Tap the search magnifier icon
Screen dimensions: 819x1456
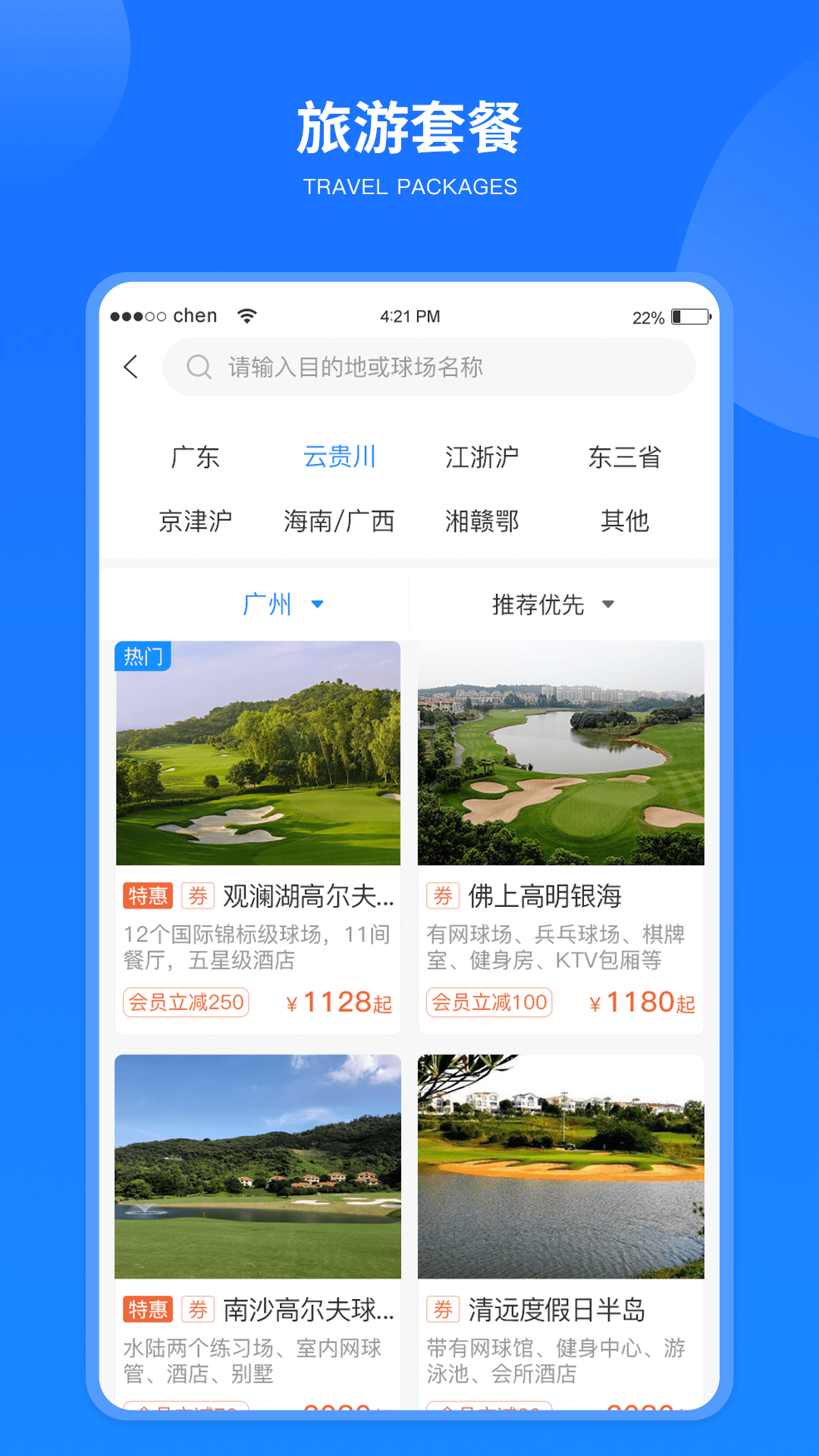click(199, 366)
